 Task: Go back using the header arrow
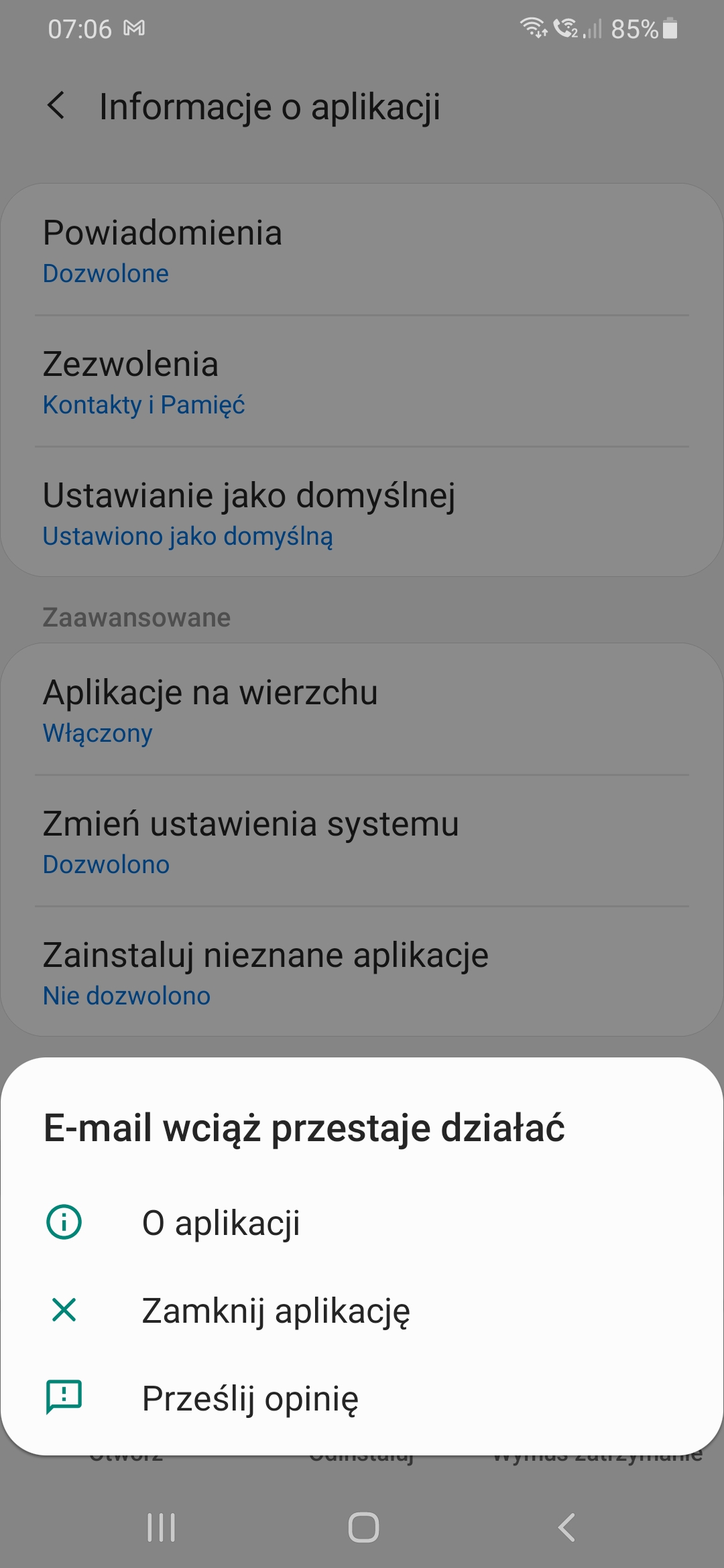(57, 107)
